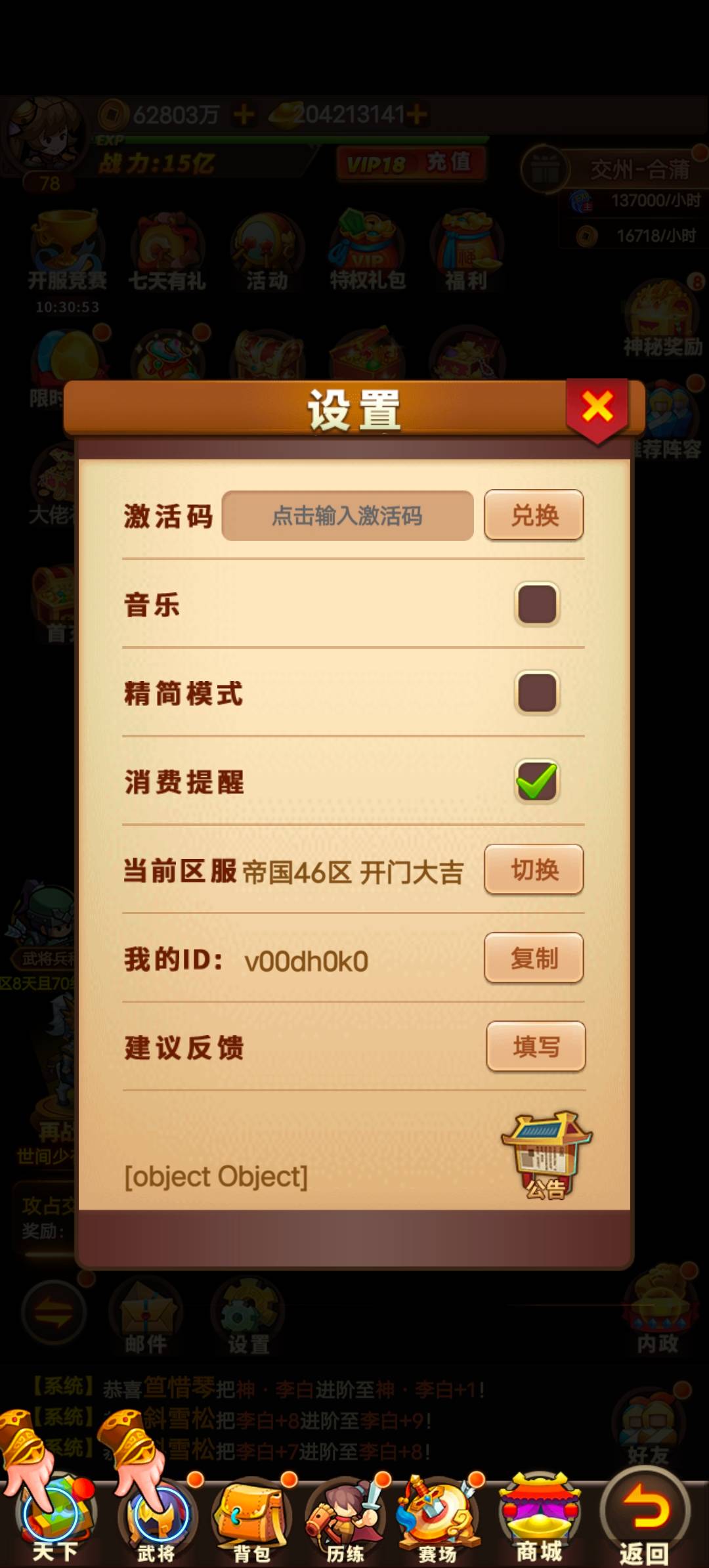Redeem the code with 兑换 button
709x1568 pixels.
coord(534,515)
